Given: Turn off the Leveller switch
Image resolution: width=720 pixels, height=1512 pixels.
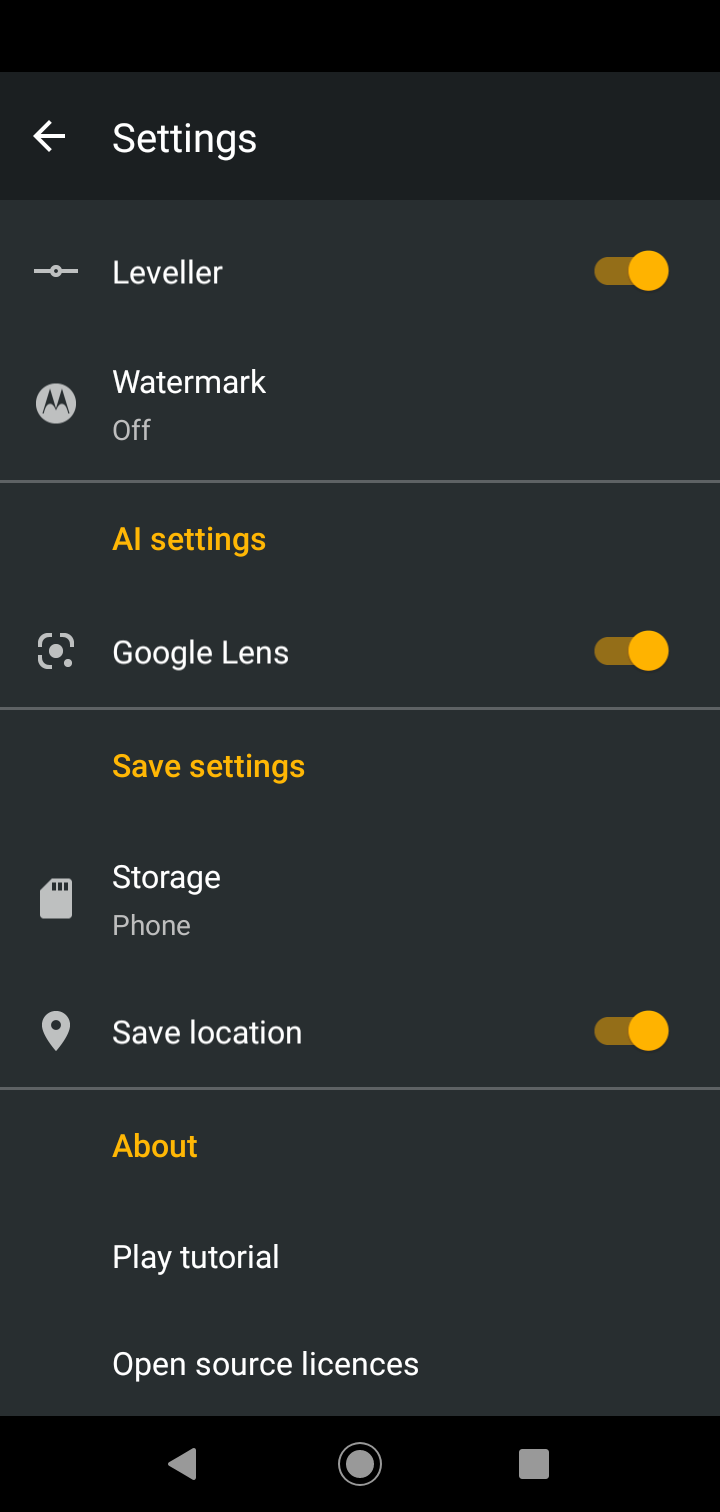Looking at the screenshot, I should point(631,271).
